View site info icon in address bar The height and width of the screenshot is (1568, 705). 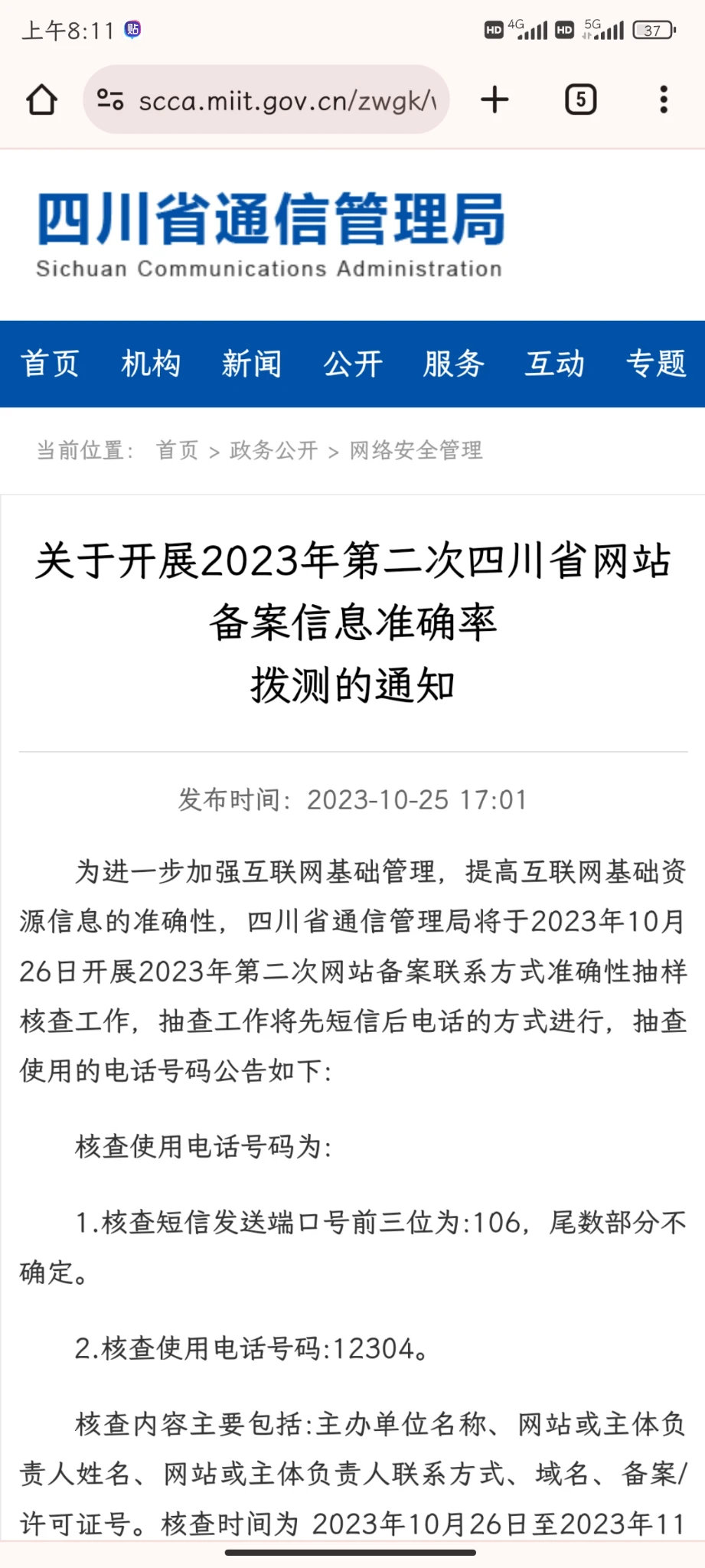tap(110, 100)
